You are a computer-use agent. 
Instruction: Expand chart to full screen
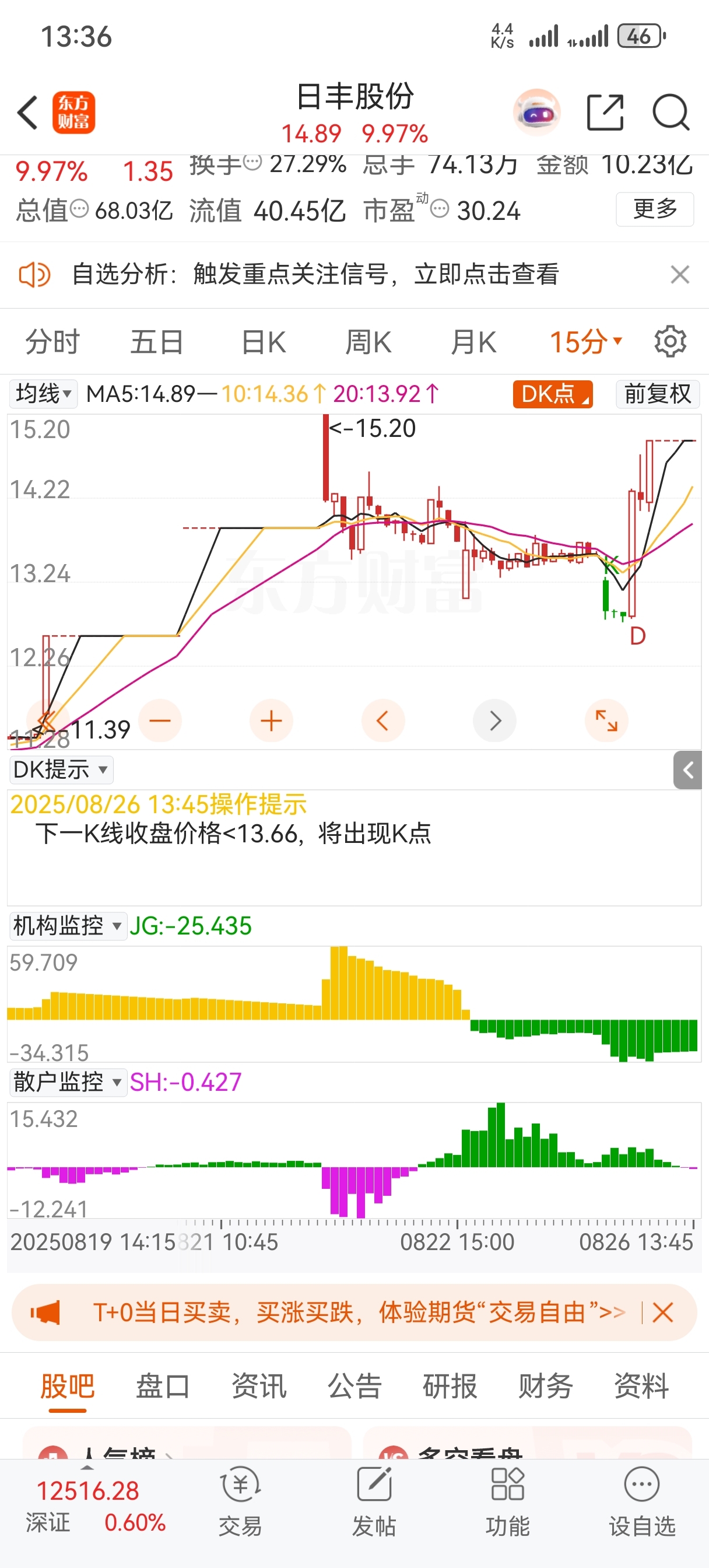(x=606, y=722)
